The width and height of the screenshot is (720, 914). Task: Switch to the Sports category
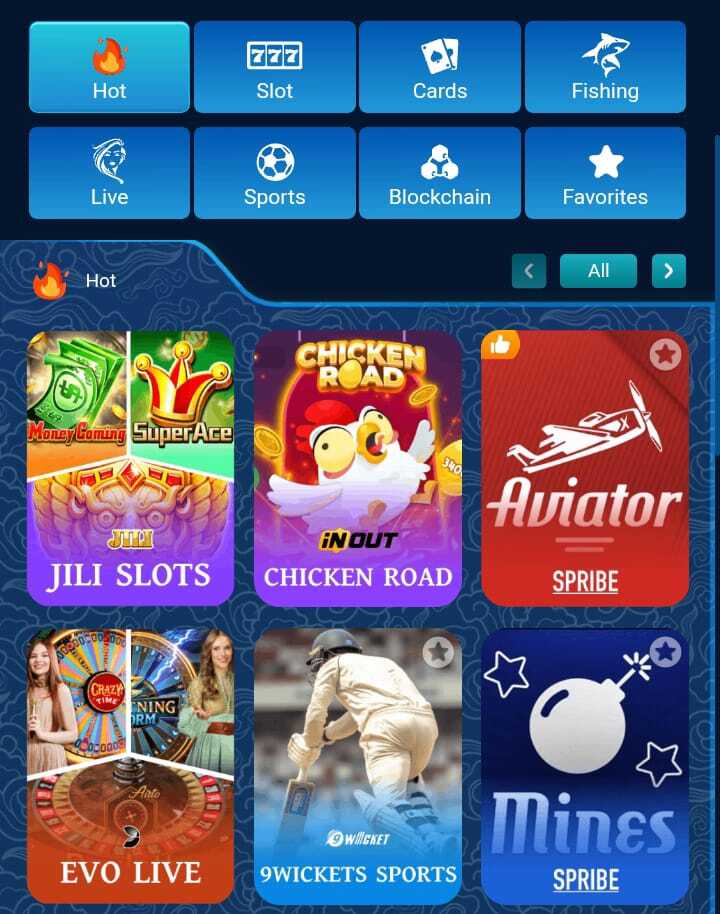(x=274, y=173)
